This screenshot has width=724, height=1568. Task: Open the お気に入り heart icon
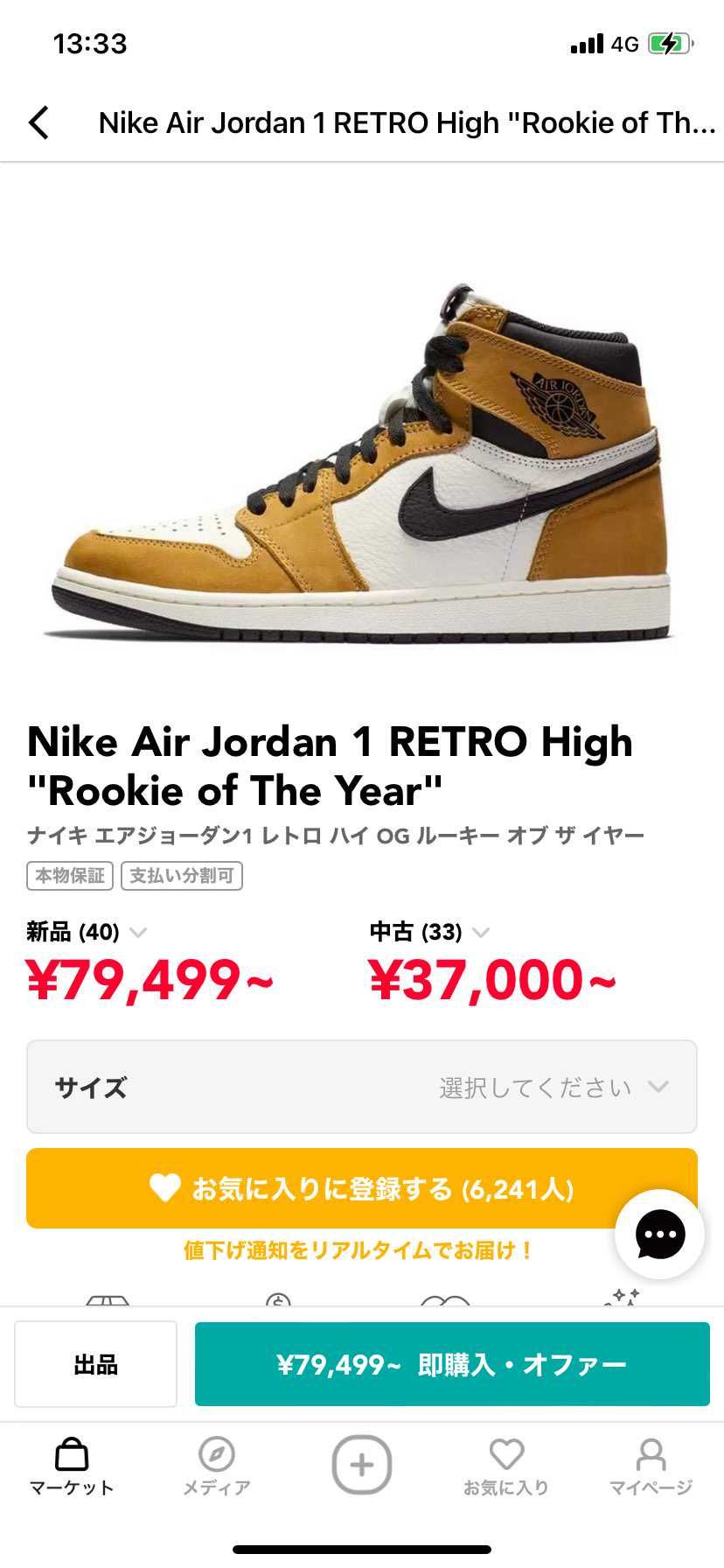point(507,1452)
